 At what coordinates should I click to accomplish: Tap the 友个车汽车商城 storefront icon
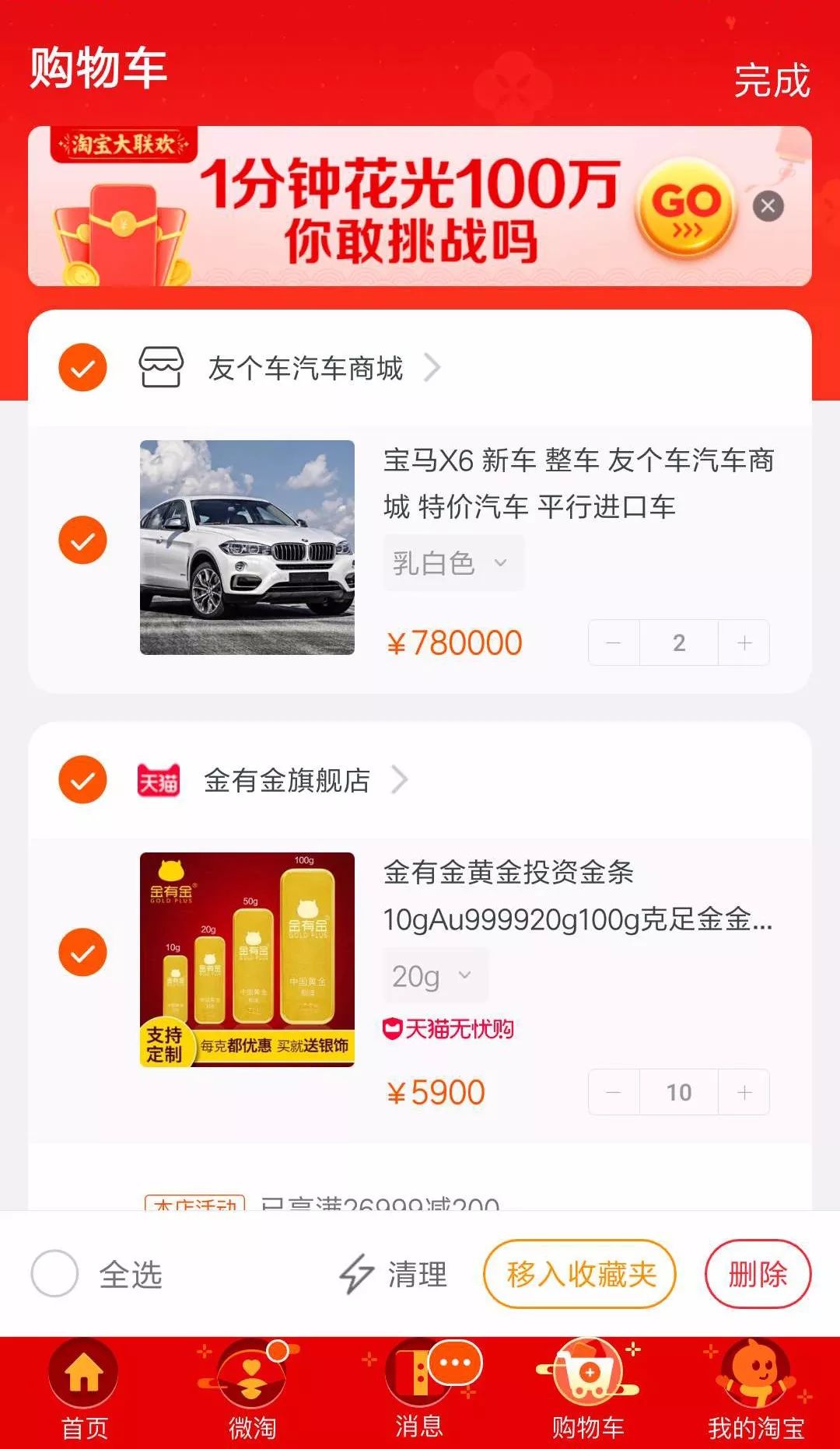[159, 368]
